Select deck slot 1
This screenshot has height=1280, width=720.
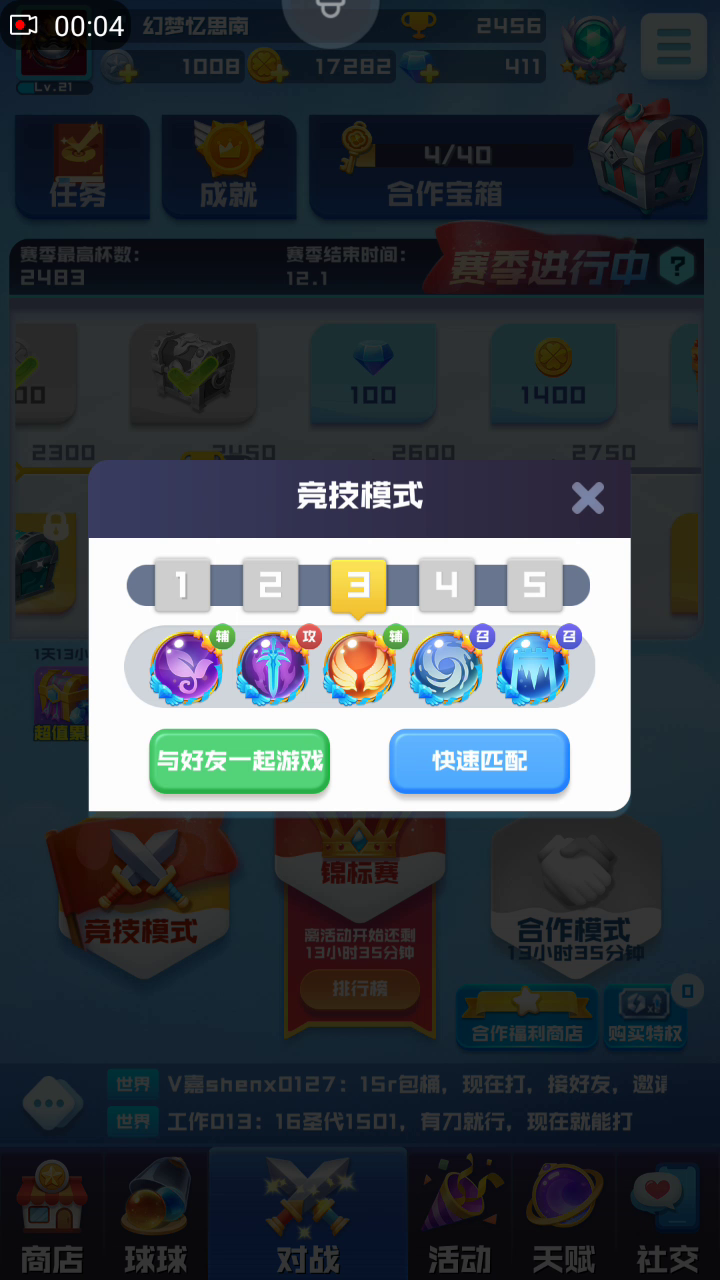coord(182,585)
